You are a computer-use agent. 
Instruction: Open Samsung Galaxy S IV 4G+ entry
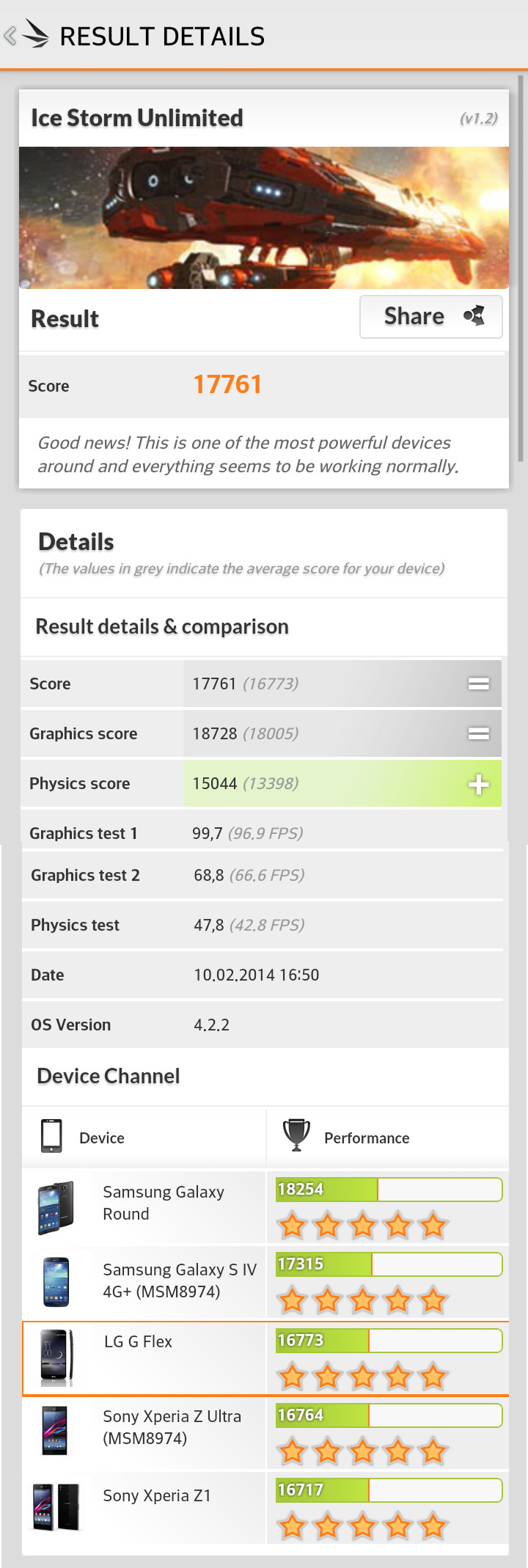(x=179, y=1281)
